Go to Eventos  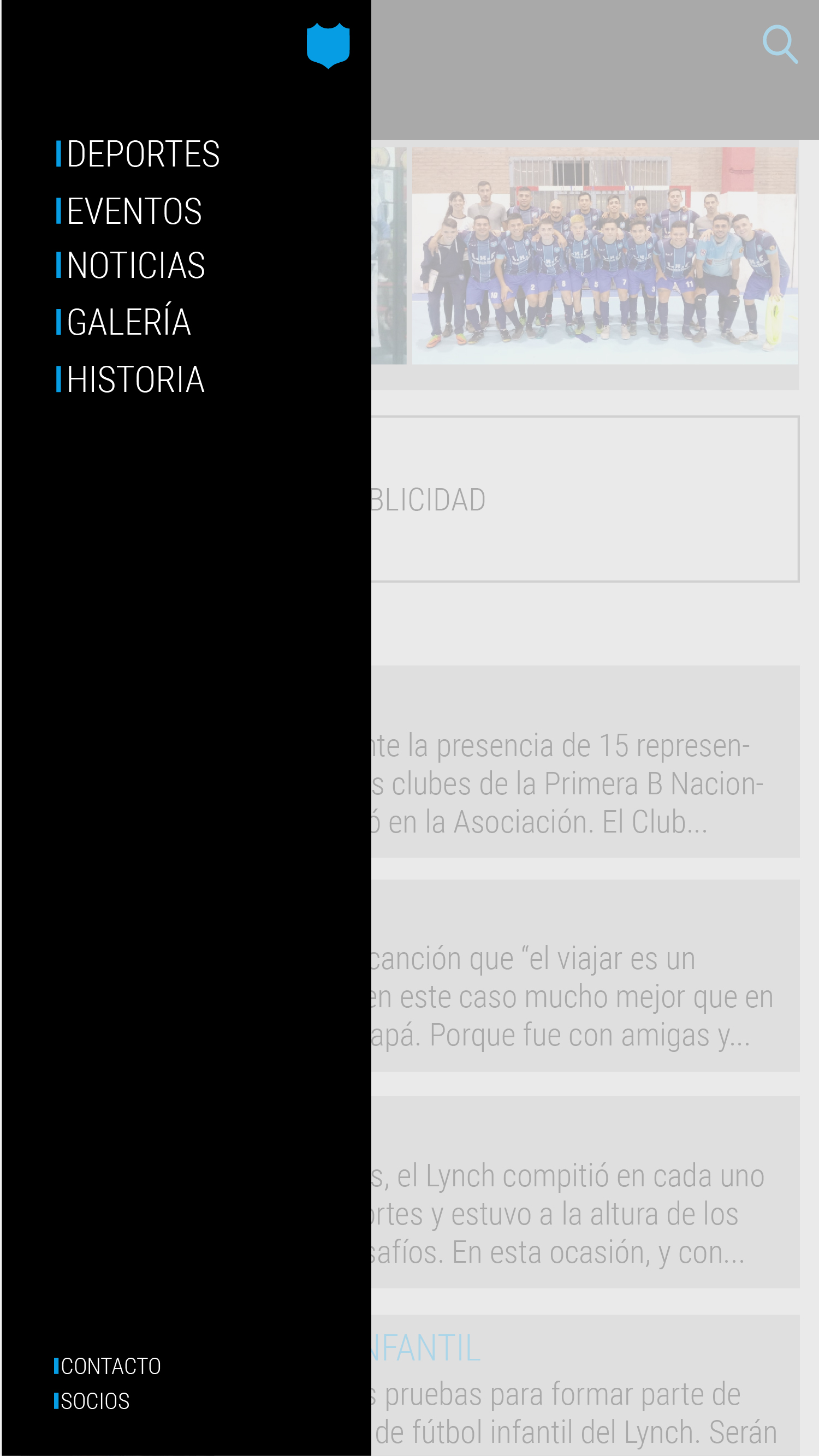pyautogui.click(x=133, y=211)
